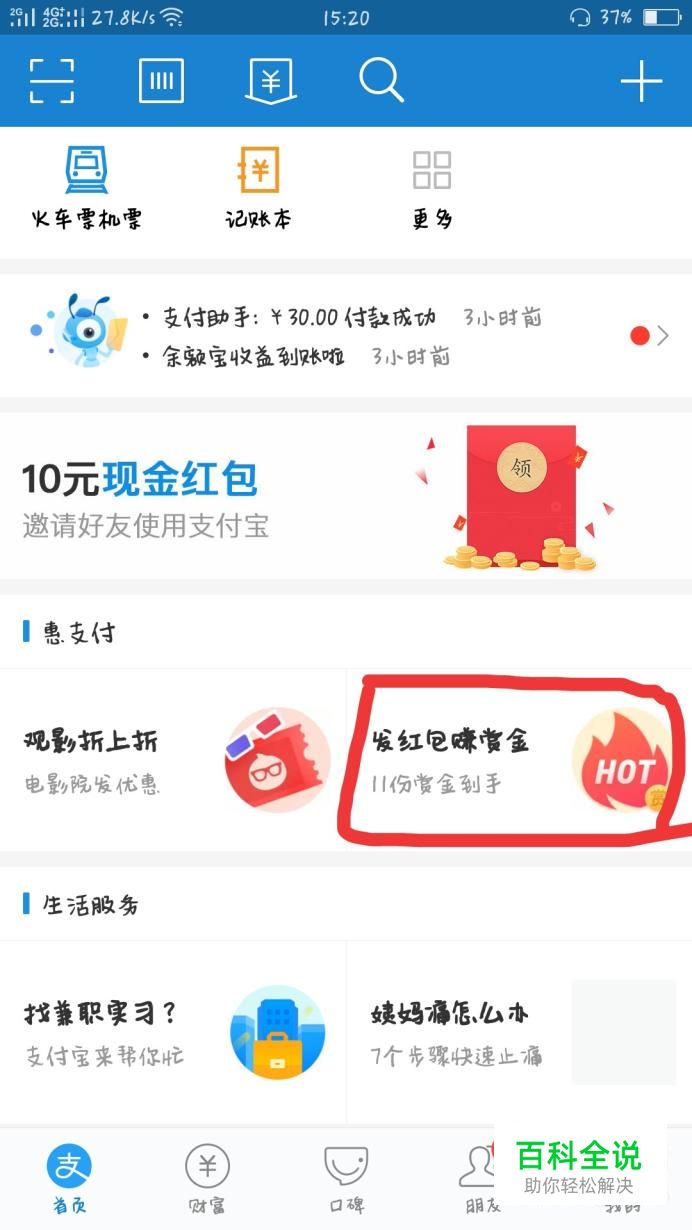Open the payment code icon

(x=161, y=81)
